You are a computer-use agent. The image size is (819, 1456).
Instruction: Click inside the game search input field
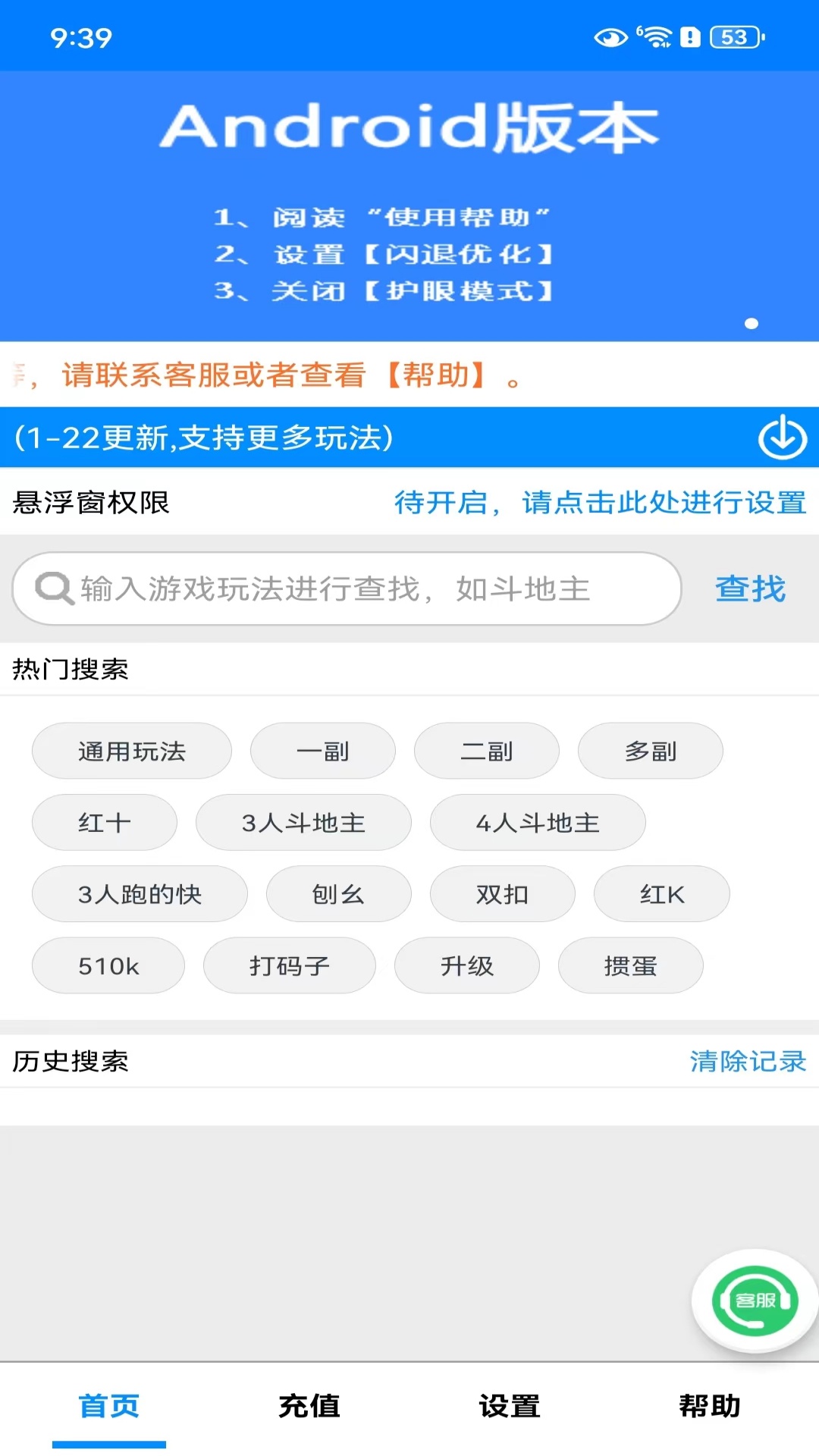[x=341, y=588]
